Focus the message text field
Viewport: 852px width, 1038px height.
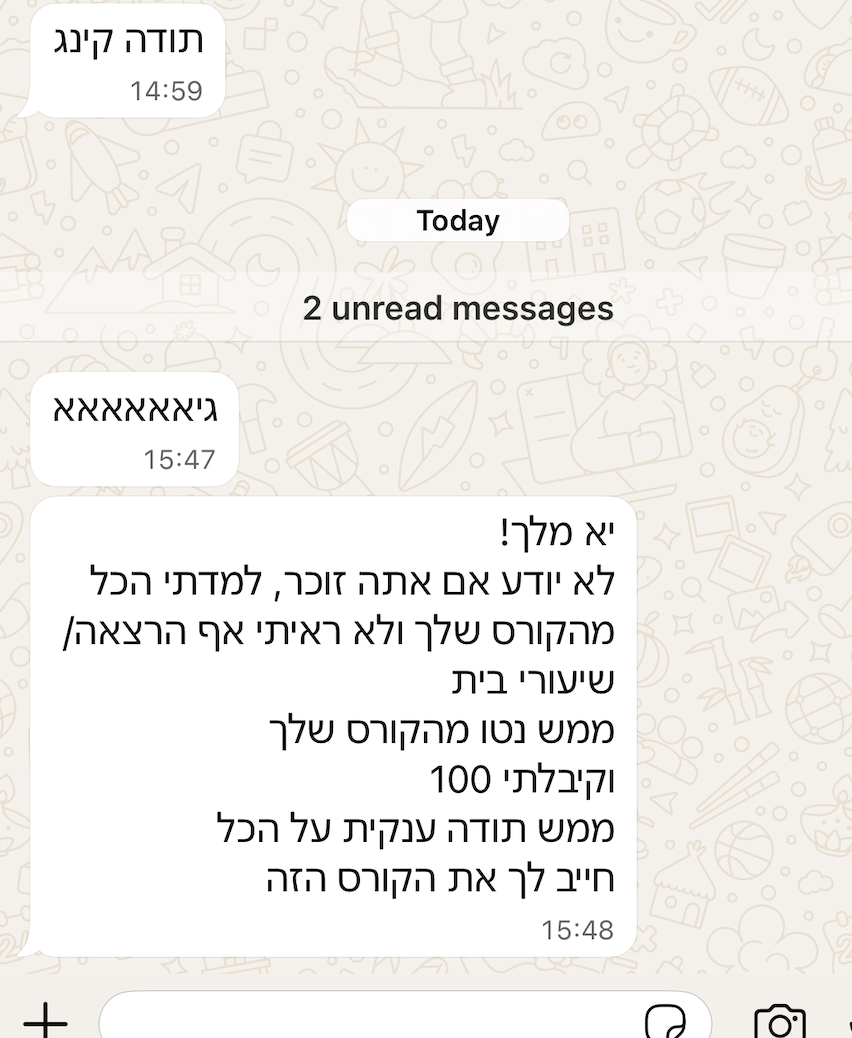370,1020
